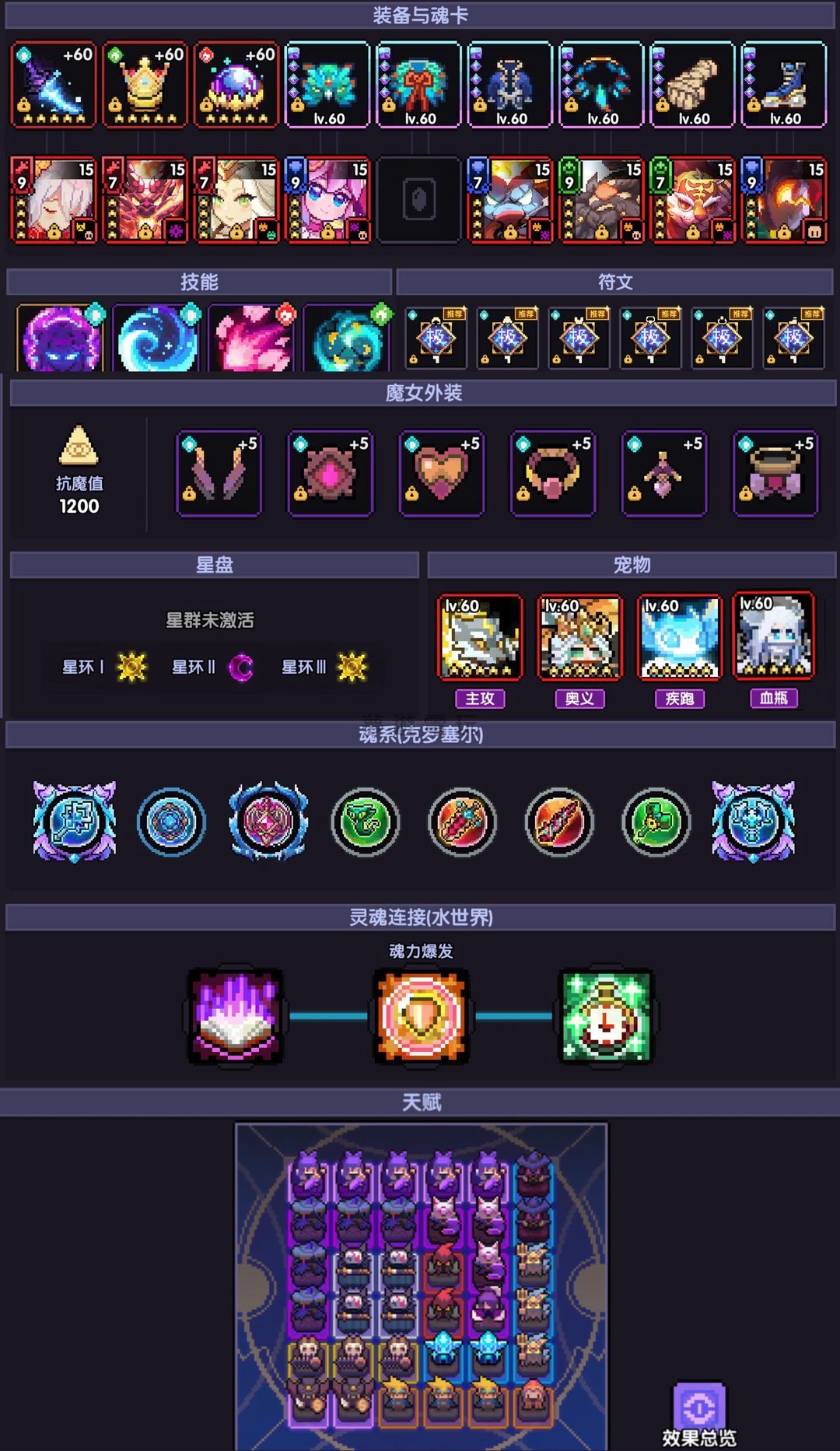This screenshot has height=1451, width=840.
Task: Tap the main attack pet (主攻)
Action: 480,638
